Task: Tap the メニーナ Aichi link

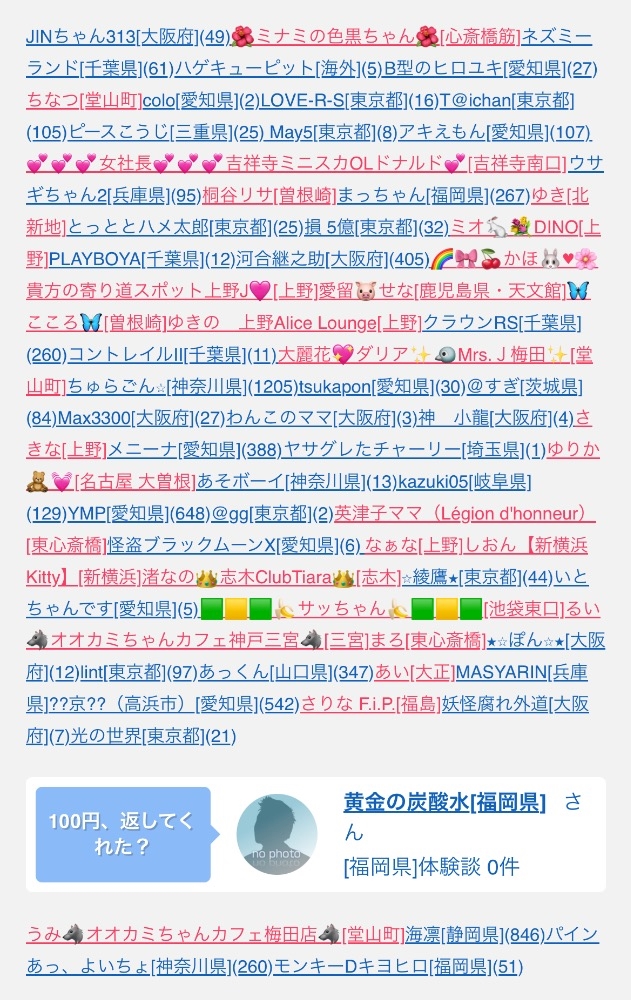Action: tap(195, 450)
